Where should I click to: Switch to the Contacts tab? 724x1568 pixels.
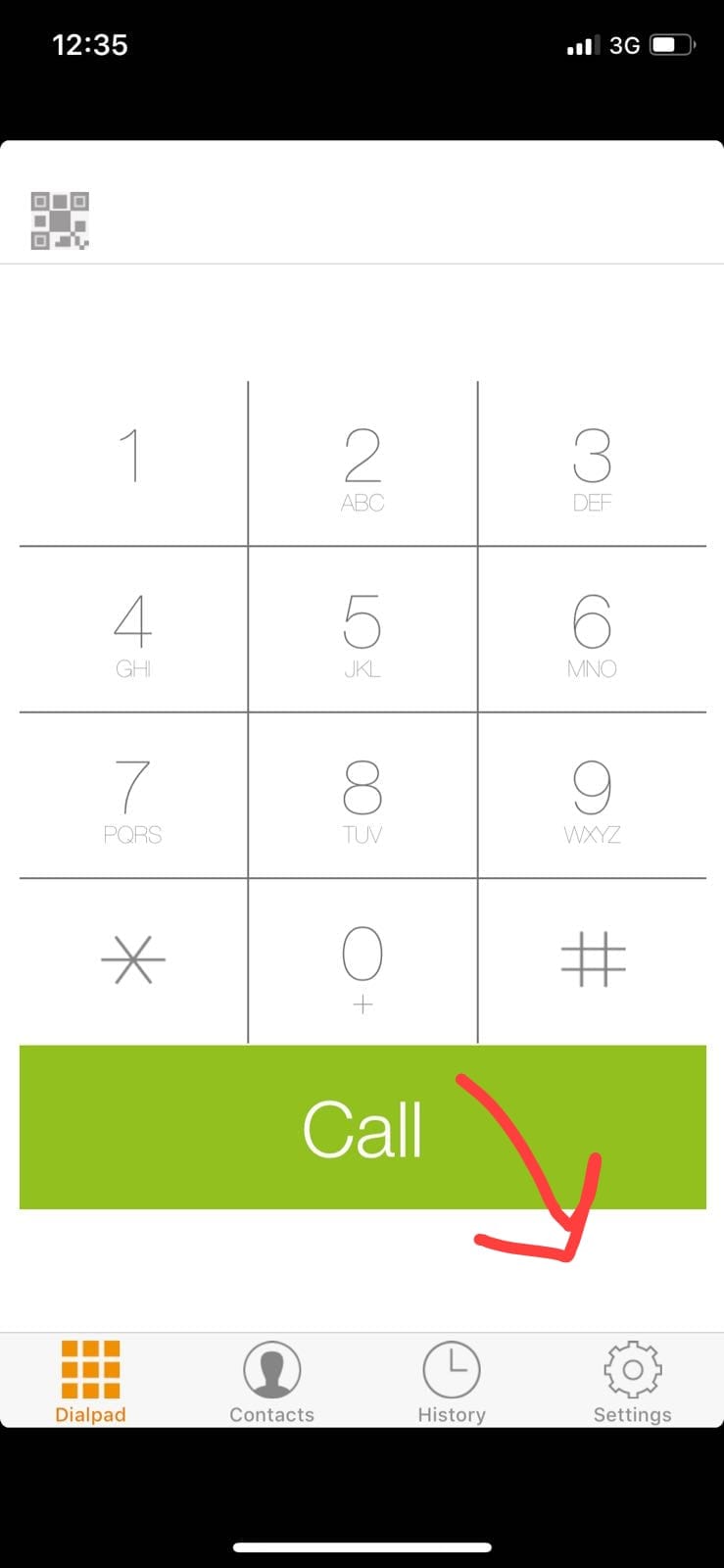(x=271, y=1382)
